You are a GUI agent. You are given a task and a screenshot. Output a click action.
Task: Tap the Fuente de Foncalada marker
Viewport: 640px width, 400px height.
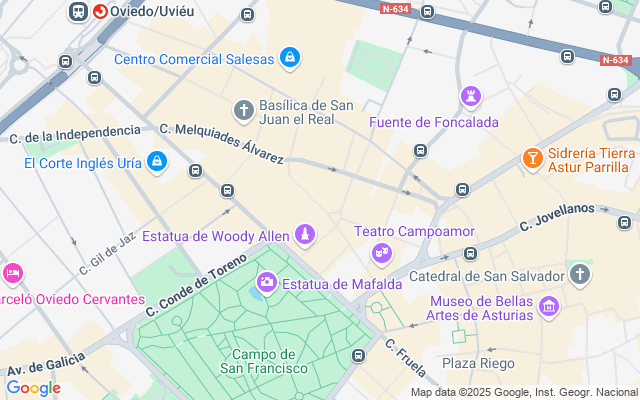click(470, 97)
